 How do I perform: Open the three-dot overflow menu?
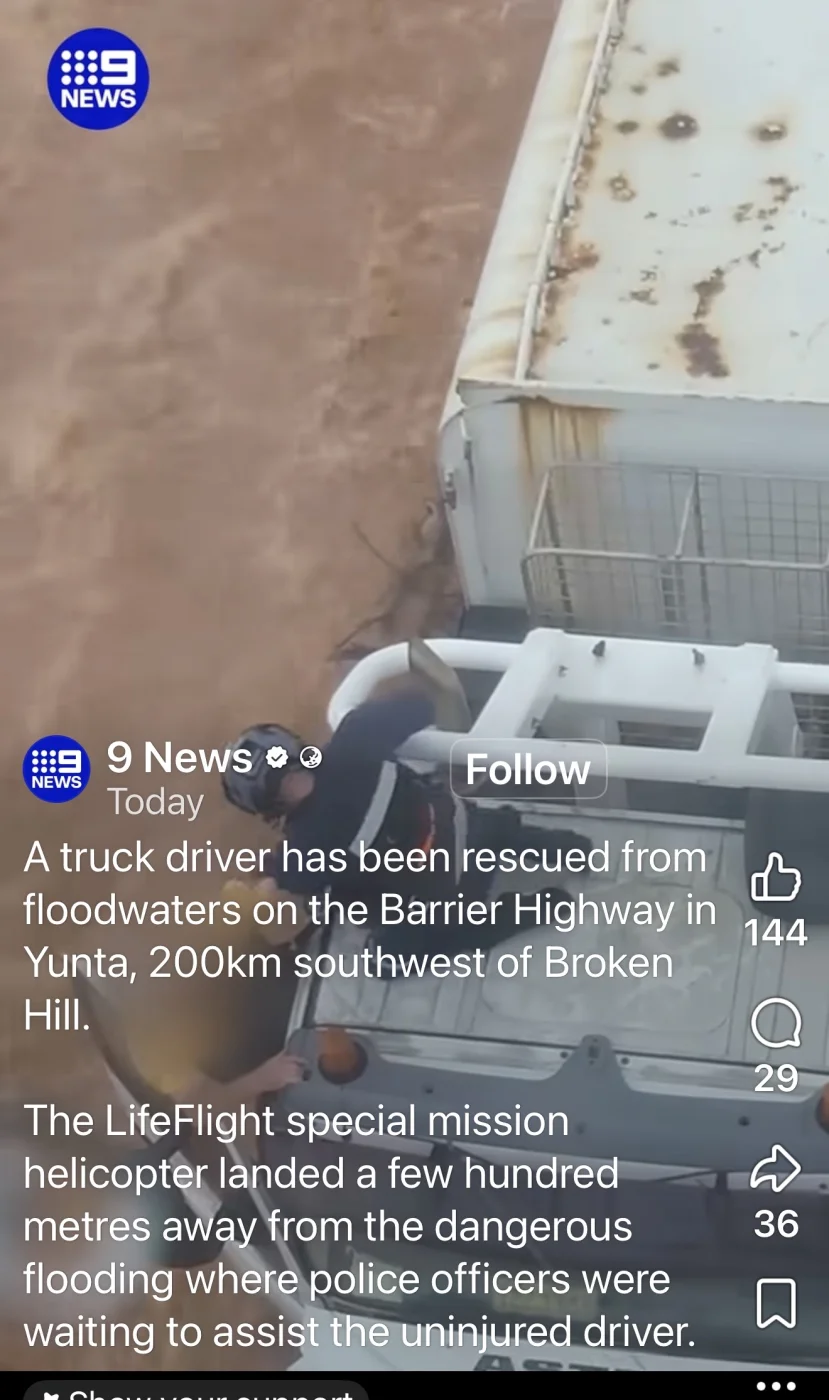tap(776, 1386)
